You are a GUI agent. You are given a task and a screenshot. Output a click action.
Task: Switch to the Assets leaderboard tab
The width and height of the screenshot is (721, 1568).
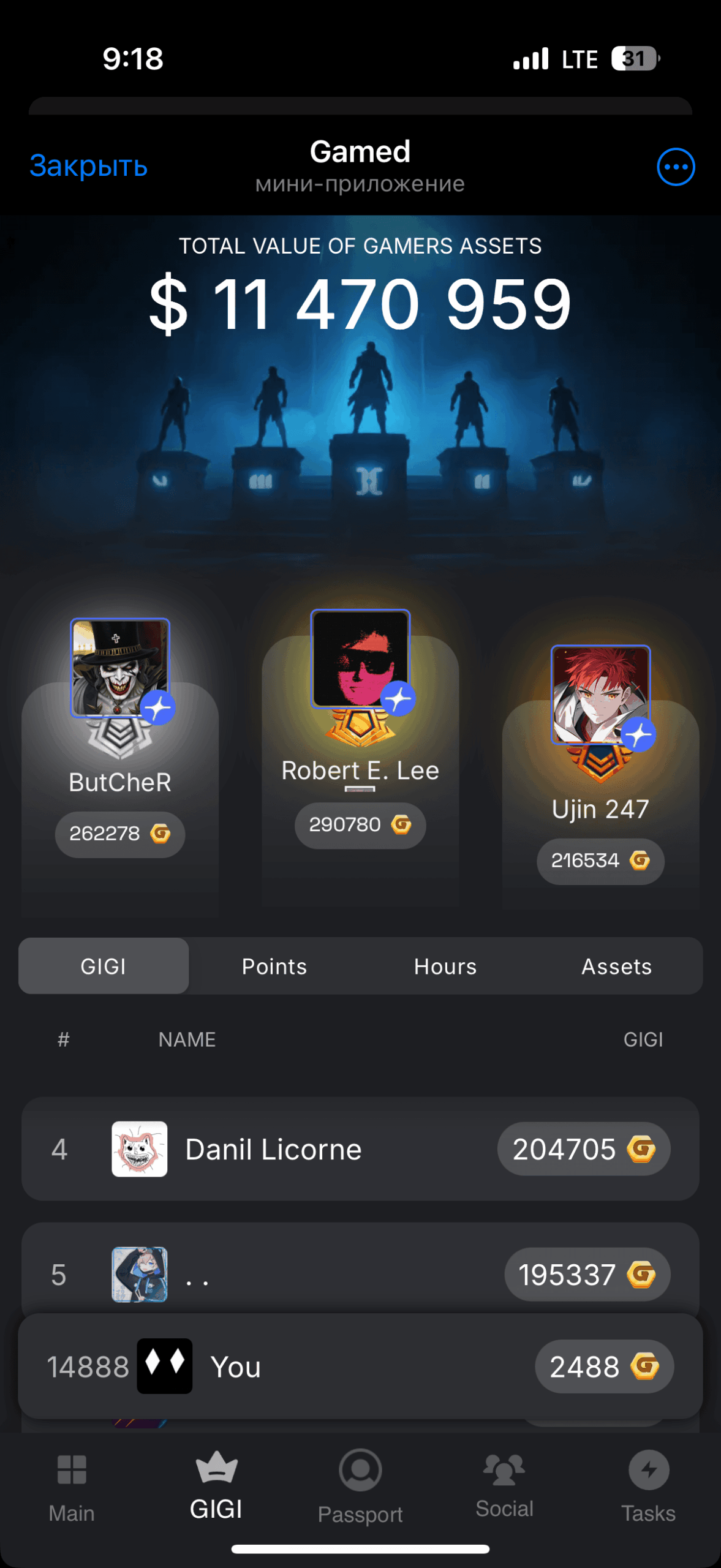pyautogui.click(x=616, y=967)
